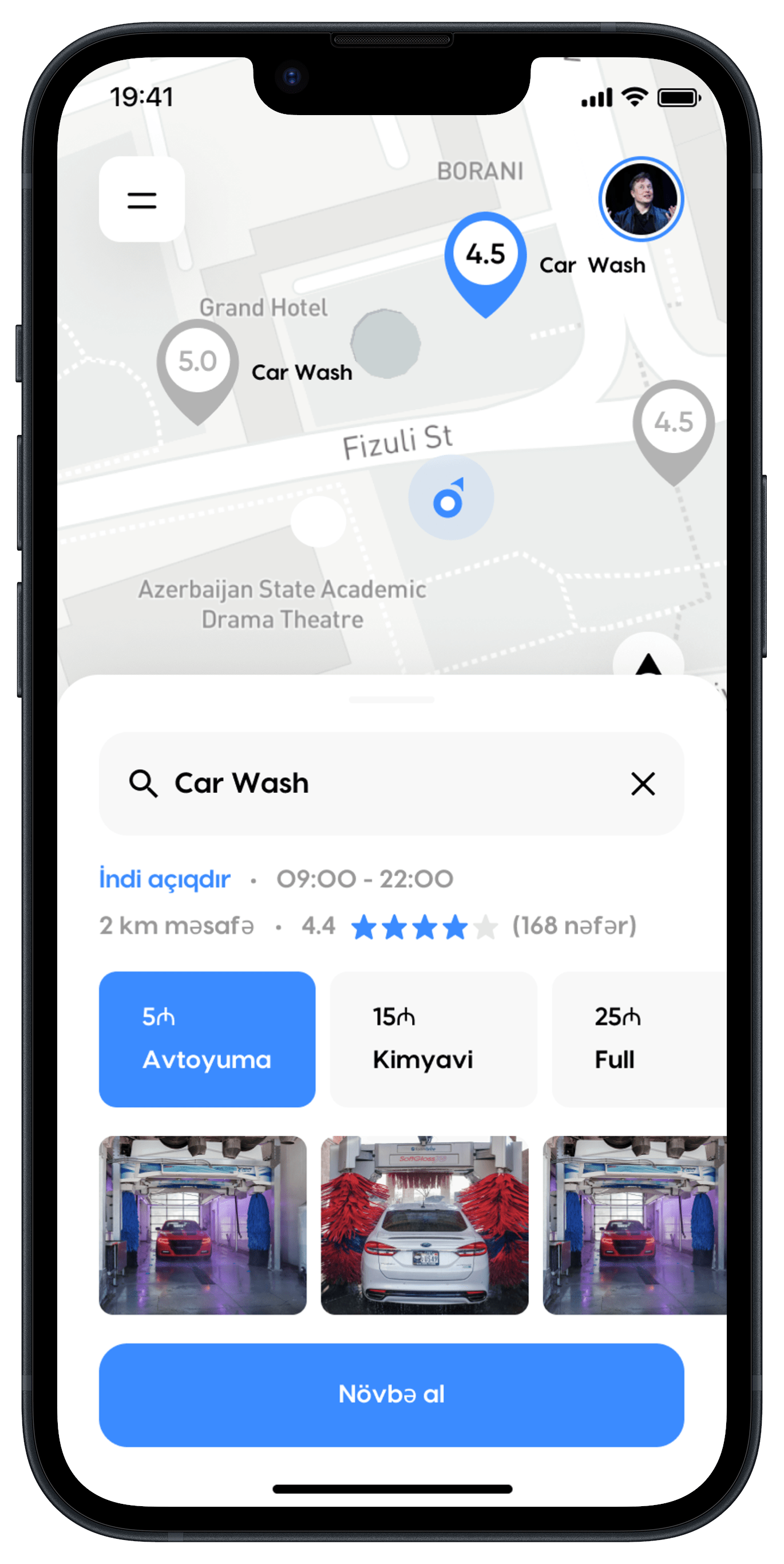Screen dimensions: 784x1564
Task: Choose the 5 manat Avtoyuma service
Action: 207,1039
